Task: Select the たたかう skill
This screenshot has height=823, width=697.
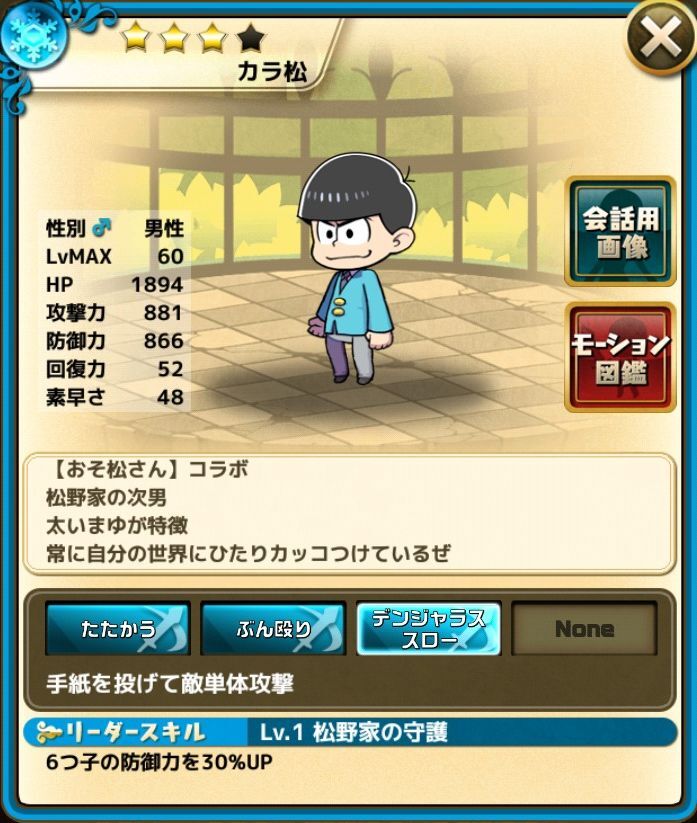Action: (x=118, y=628)
